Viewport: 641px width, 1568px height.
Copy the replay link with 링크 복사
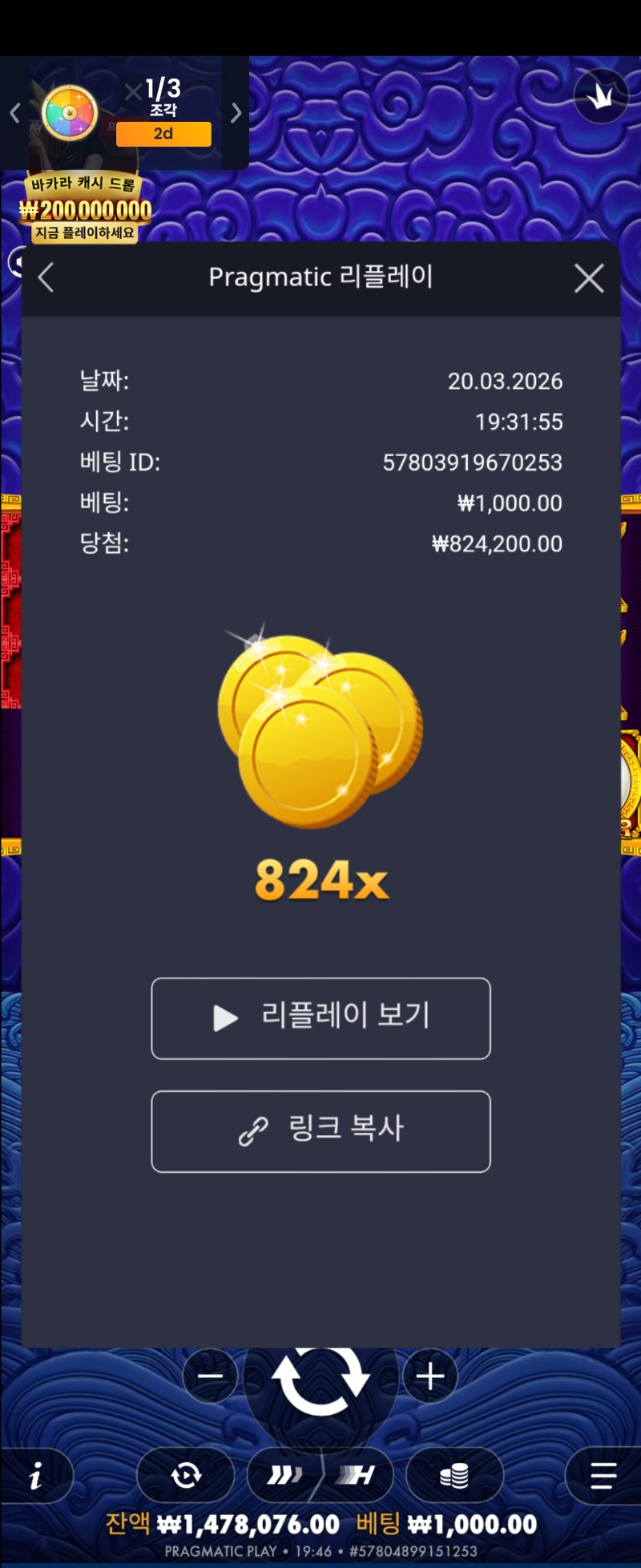pos(320,1131)
